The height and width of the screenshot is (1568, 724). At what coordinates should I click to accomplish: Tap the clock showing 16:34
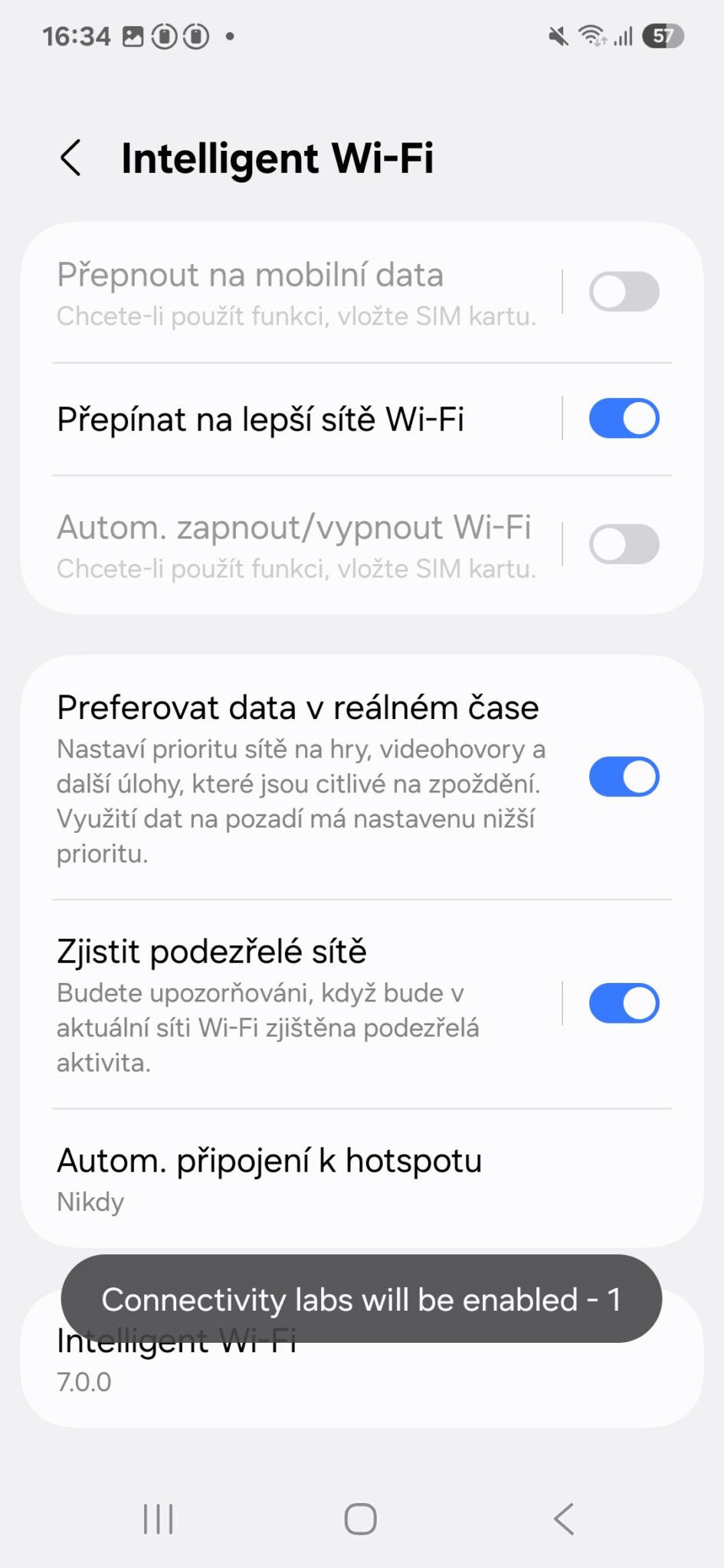pyautogui.click(x=77, y=34)
